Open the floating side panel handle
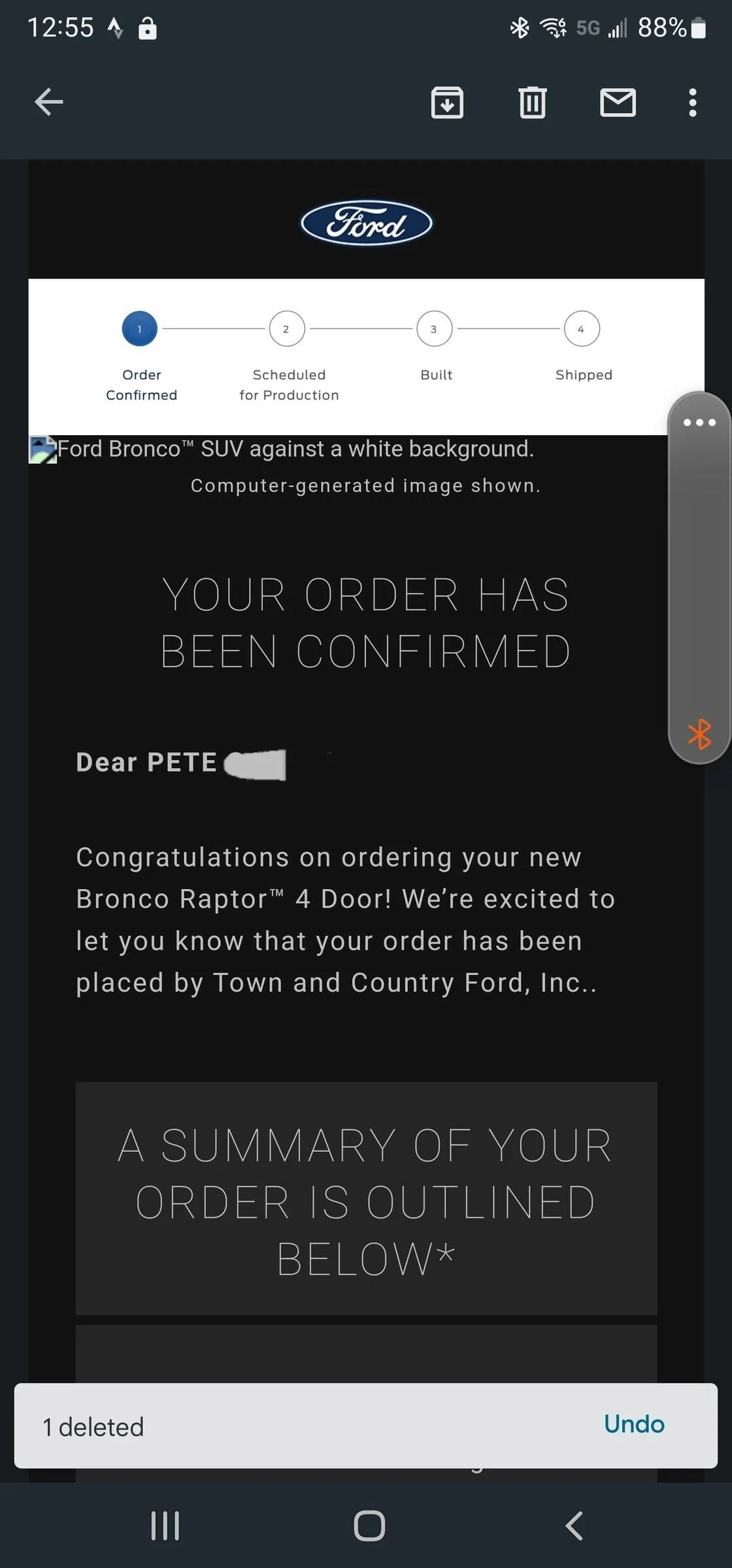Viewport: 732px width, 1568px height. click(699, 578)
